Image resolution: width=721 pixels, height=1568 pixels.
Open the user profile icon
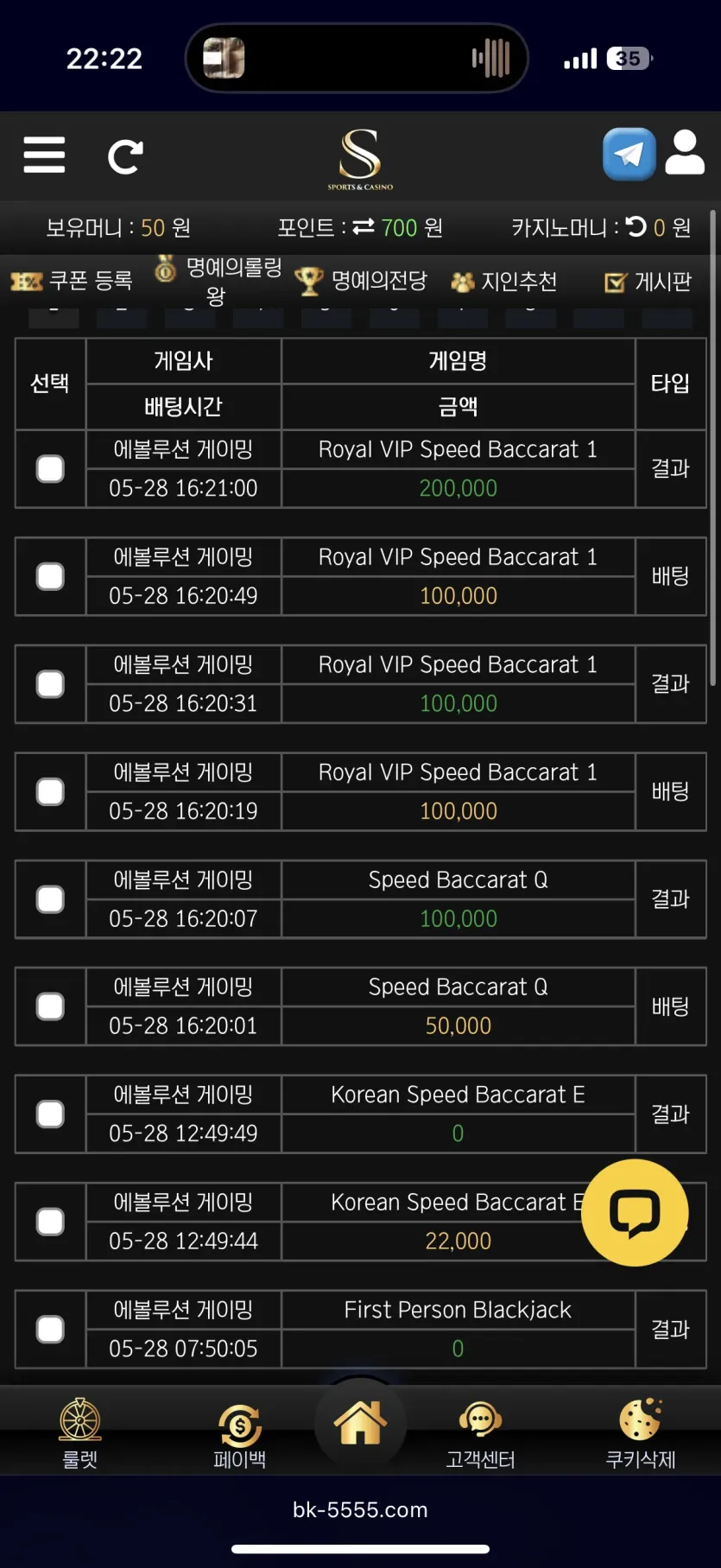685,153
